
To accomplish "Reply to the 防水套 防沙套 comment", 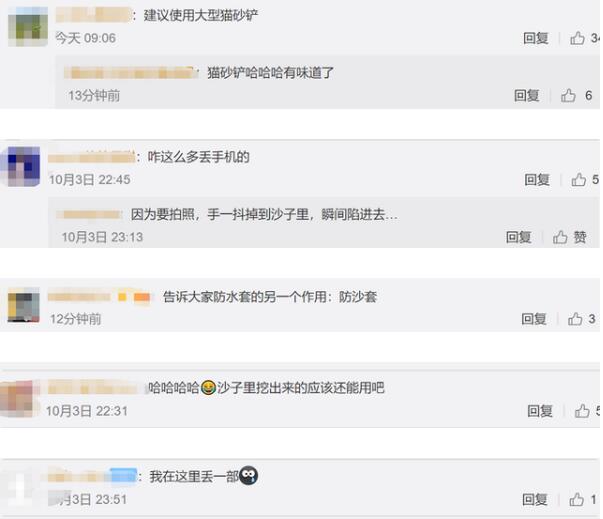I will 534,319.
